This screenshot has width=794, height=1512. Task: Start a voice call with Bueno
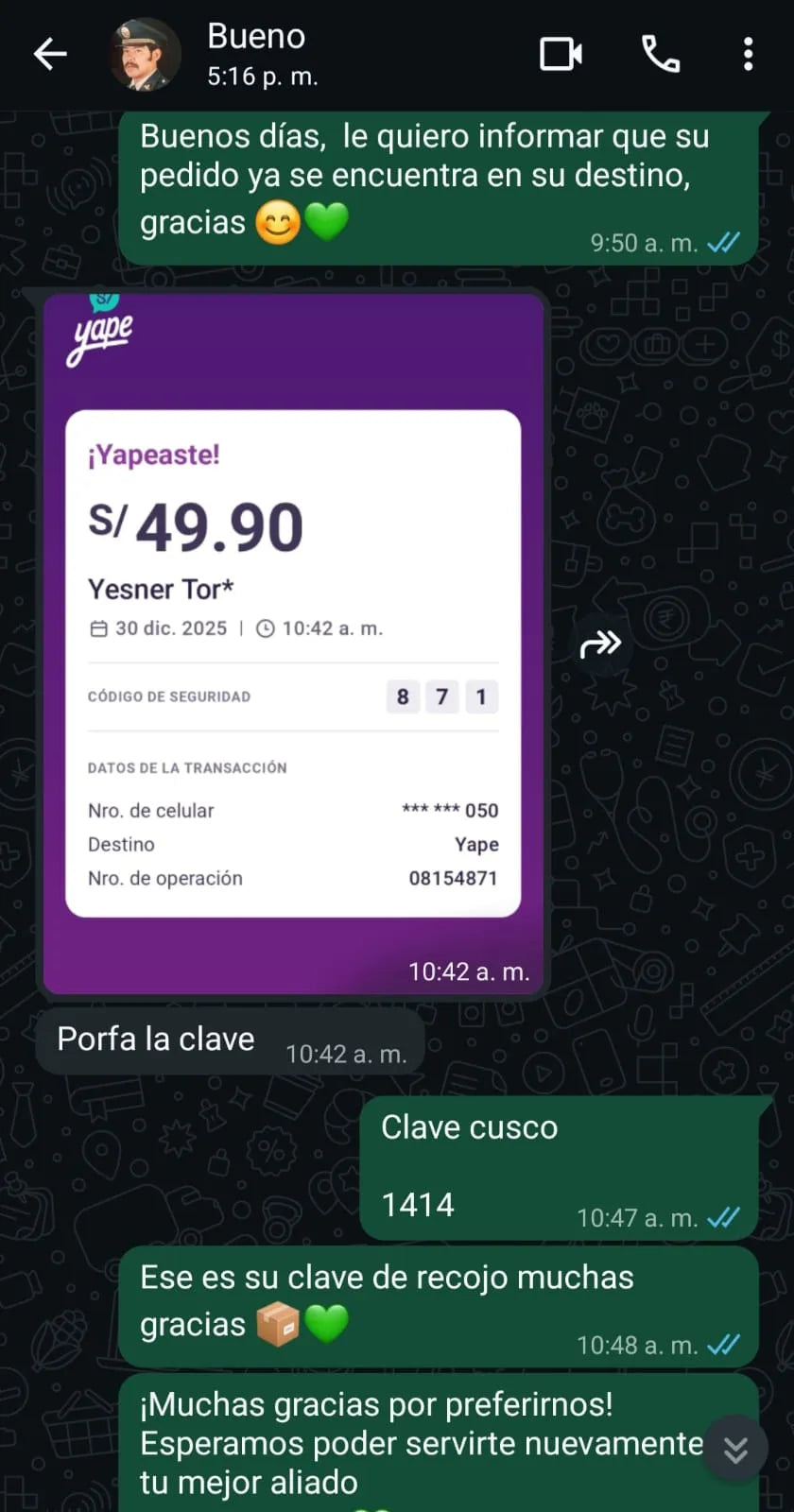[x=661, y=55]
